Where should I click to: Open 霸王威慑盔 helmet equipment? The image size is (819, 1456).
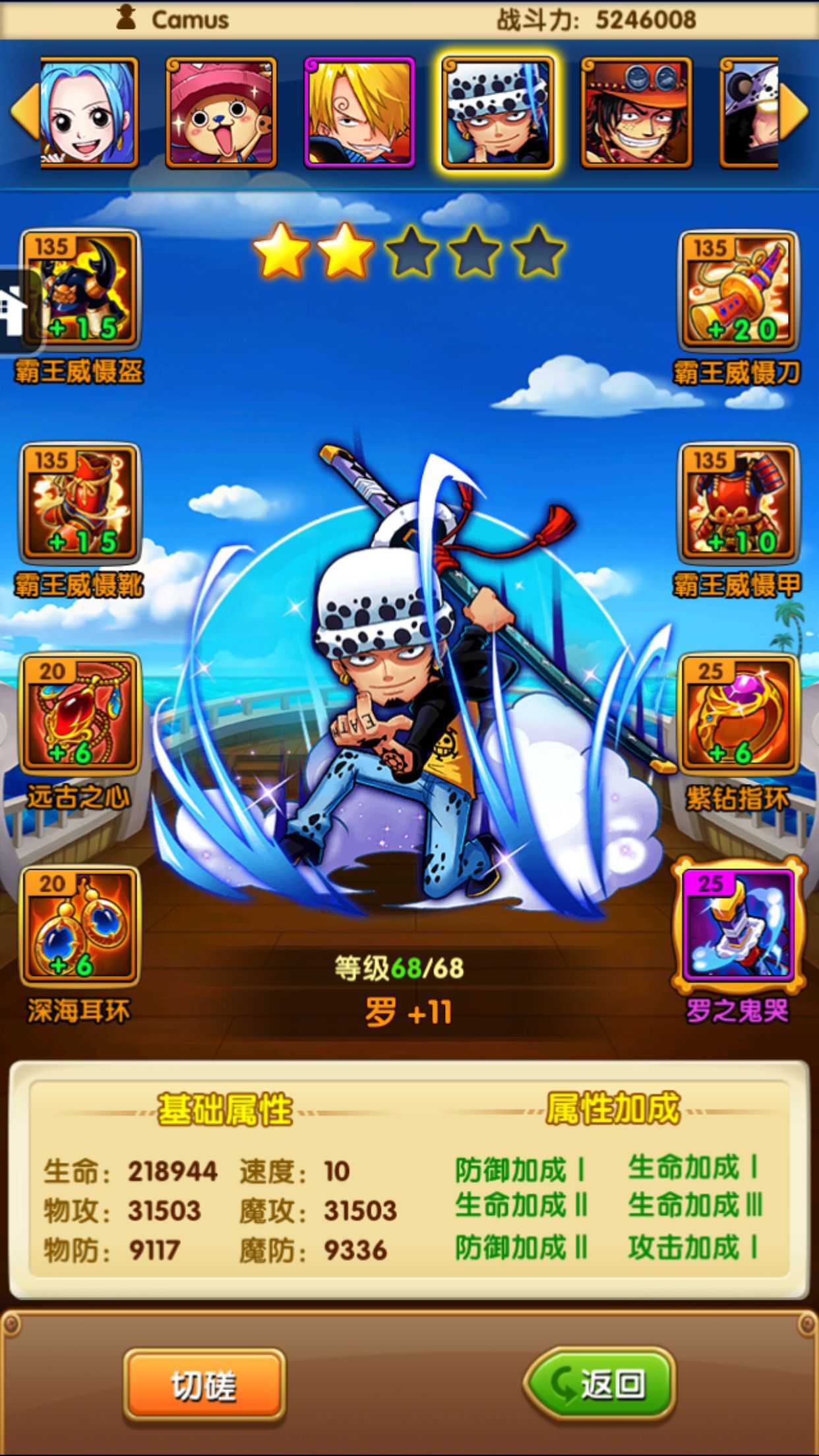coord(80,289)
